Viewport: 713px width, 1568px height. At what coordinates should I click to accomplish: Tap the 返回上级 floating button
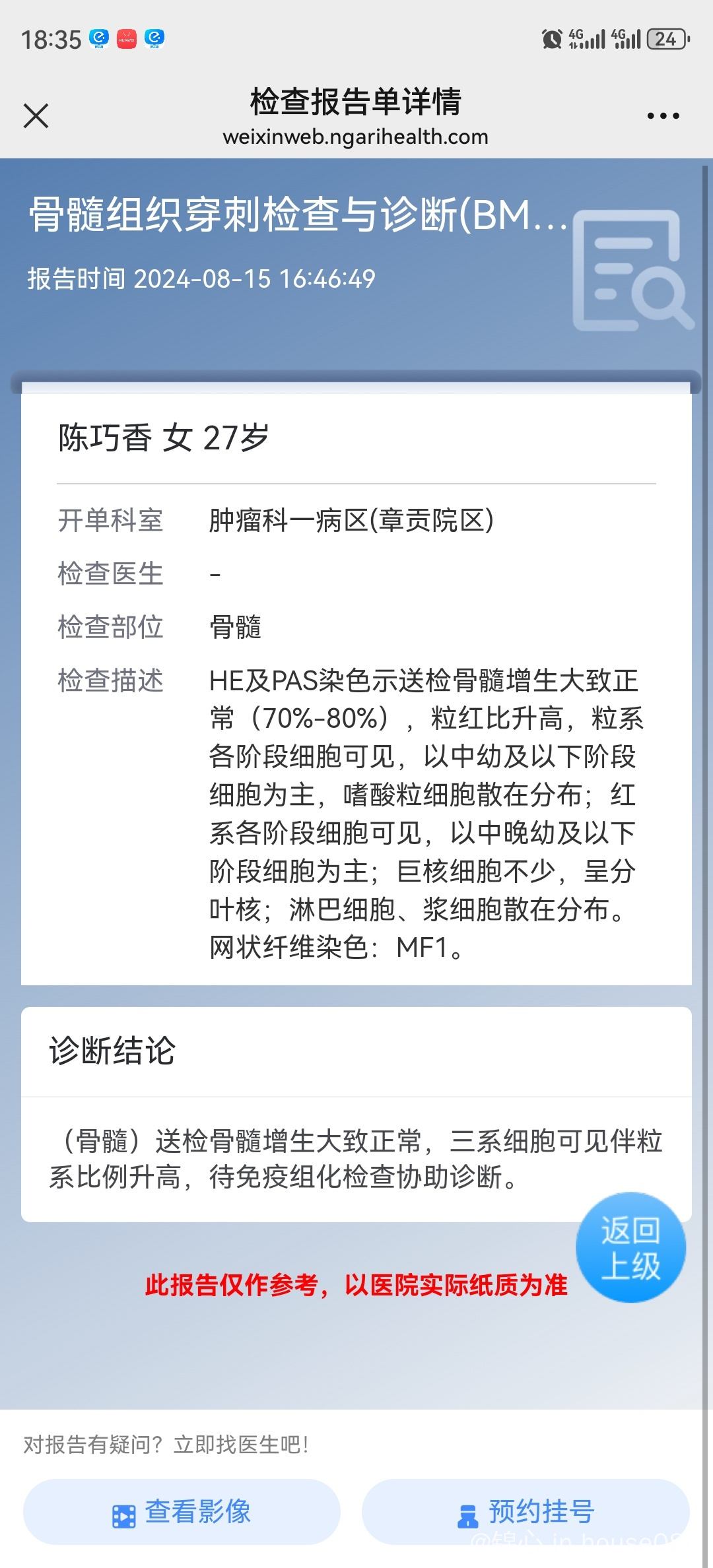(x=630, y=1247)
